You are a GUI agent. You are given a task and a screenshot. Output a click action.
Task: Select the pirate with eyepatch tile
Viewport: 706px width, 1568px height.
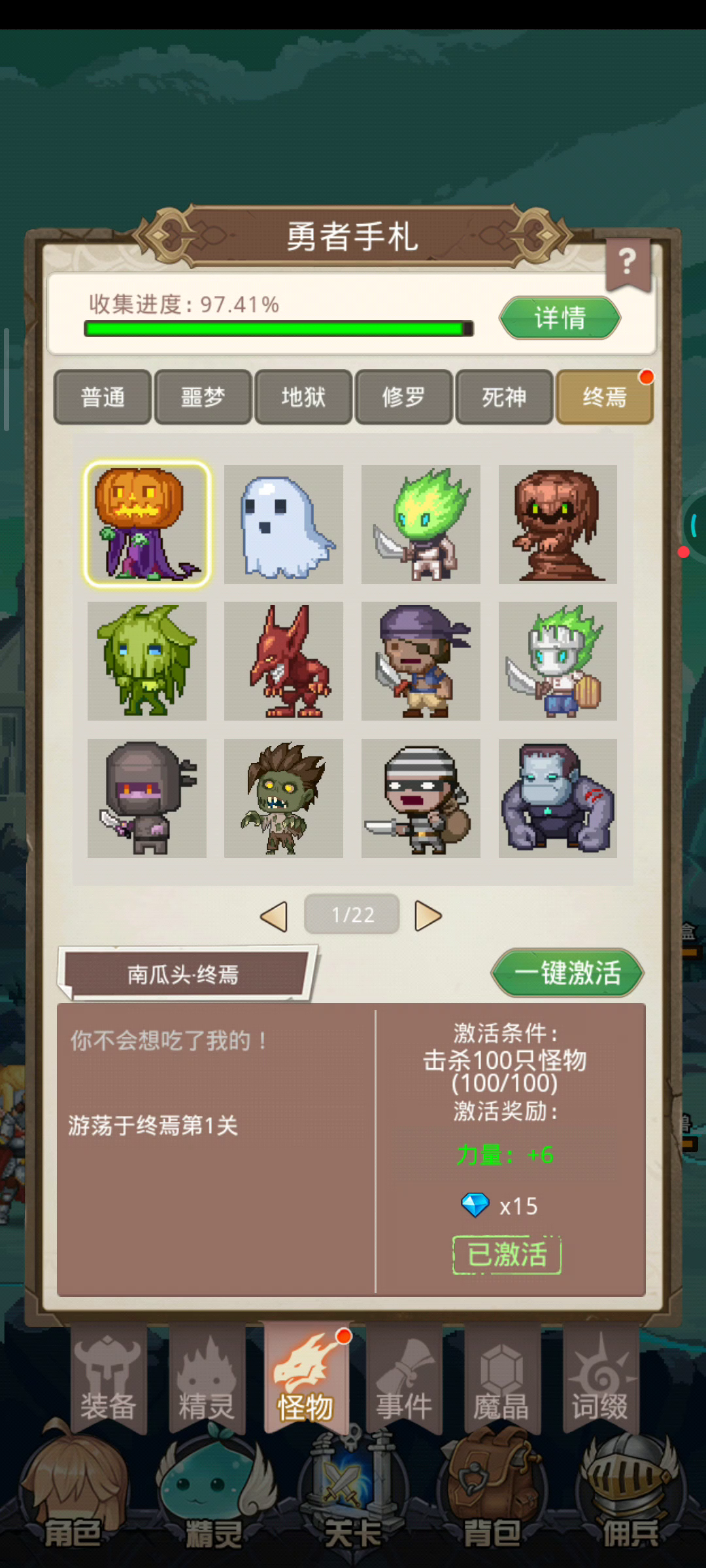(421, 661)
